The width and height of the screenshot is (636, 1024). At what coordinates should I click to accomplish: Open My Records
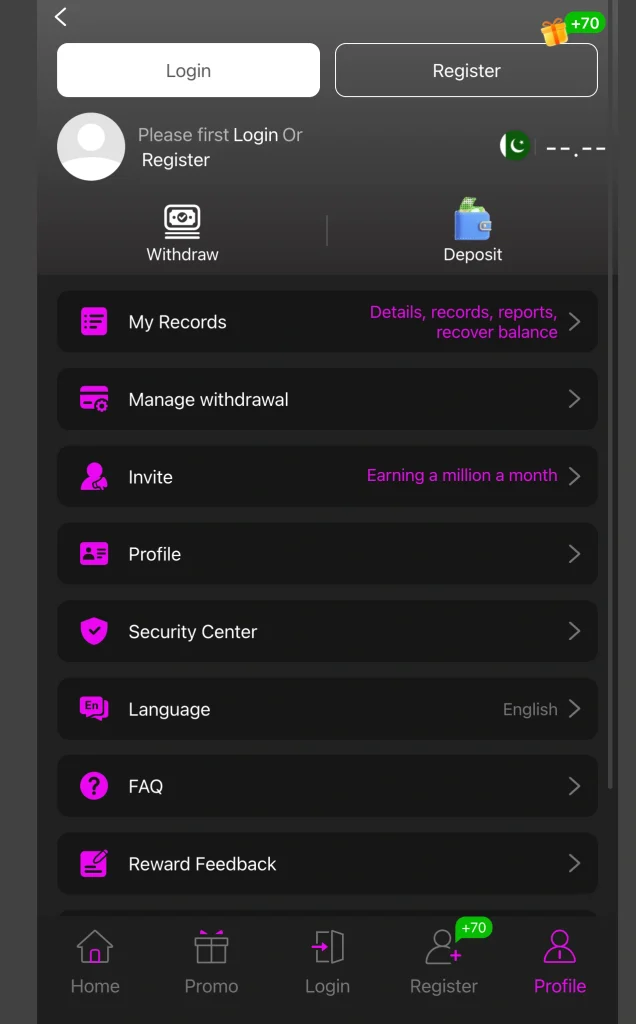pyautogui.click(x=327, y=322)
